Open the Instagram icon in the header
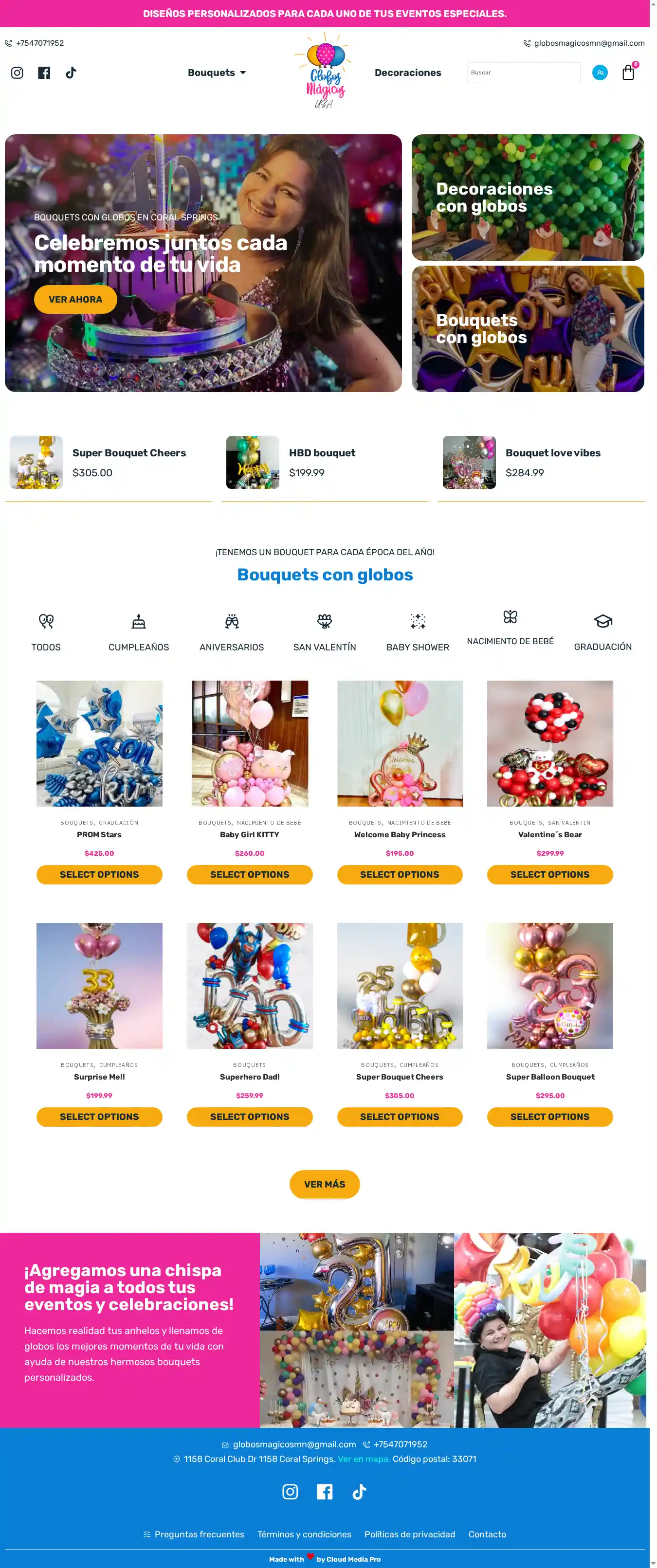Screen dimensions: 657x1568 (x=17, y=73)
